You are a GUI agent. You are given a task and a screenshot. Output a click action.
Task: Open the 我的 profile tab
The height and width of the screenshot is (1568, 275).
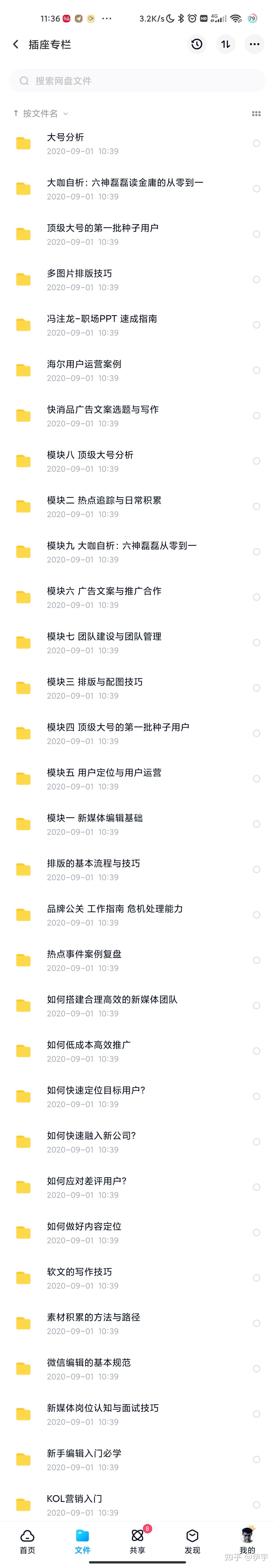click(x=247, y=1541)
